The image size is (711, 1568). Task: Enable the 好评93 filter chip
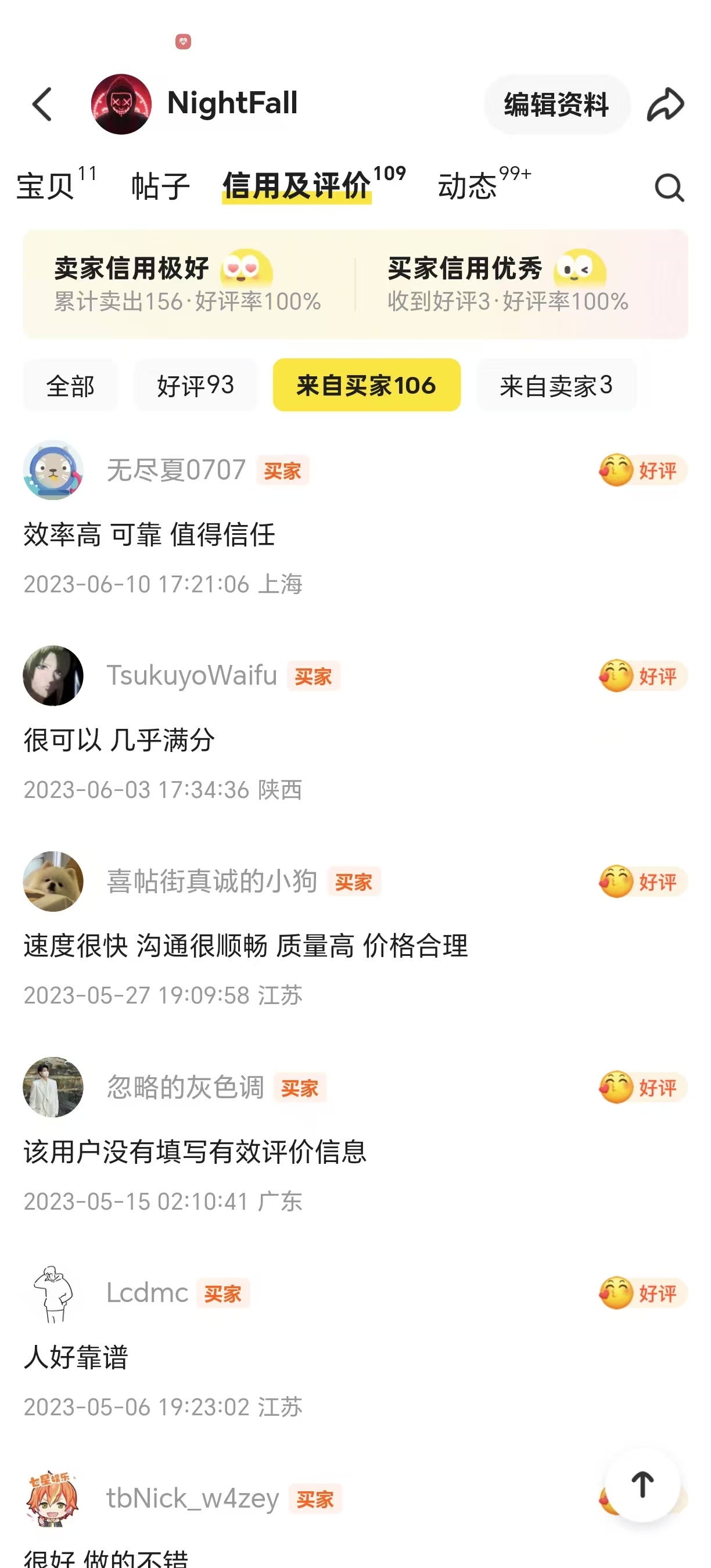(x=196, y=384)
